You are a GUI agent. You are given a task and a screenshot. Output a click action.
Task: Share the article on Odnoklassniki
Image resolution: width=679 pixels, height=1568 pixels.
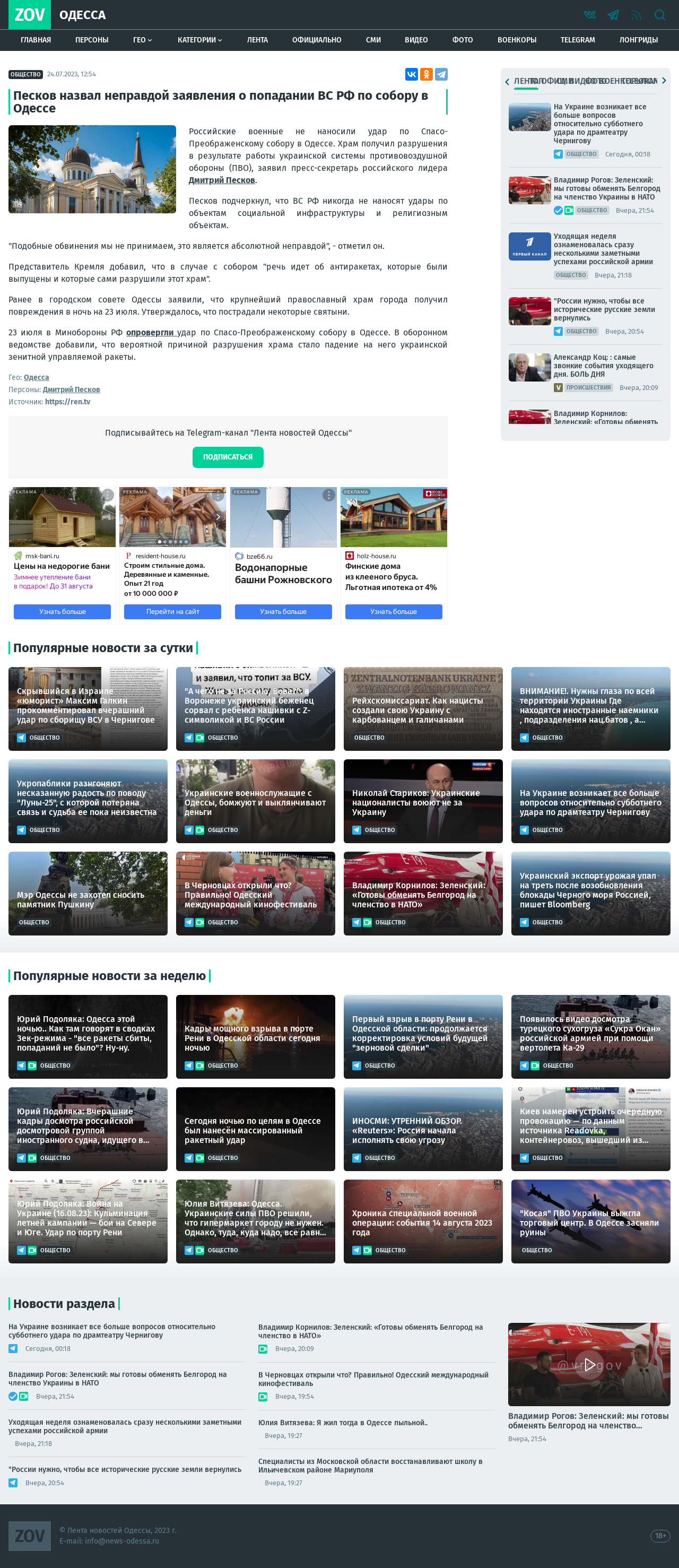tap(426, 74)
